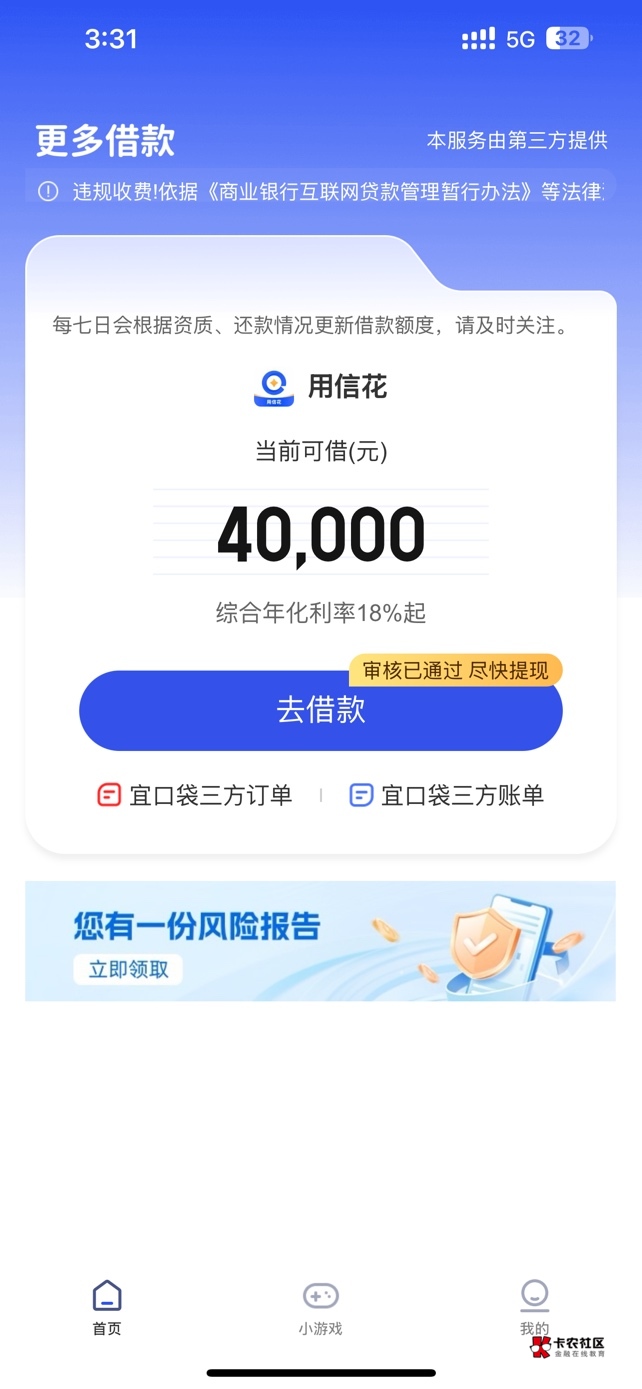The image size is (642, 1389).
Task: Tap 立即领取 on the risk report banner
Action: 128,969
